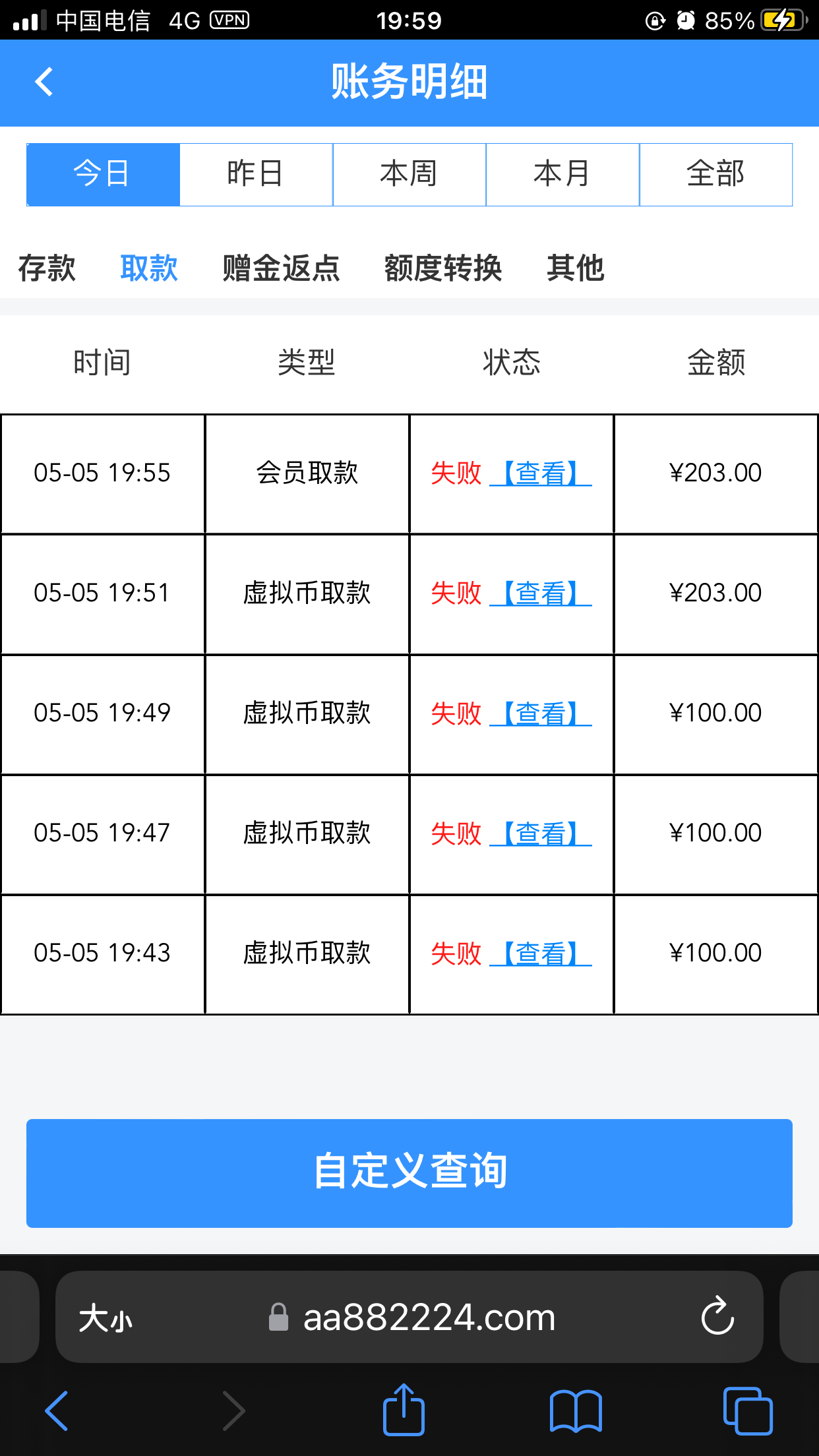Open the Safari tab switcher icon

click(747, 1409)
